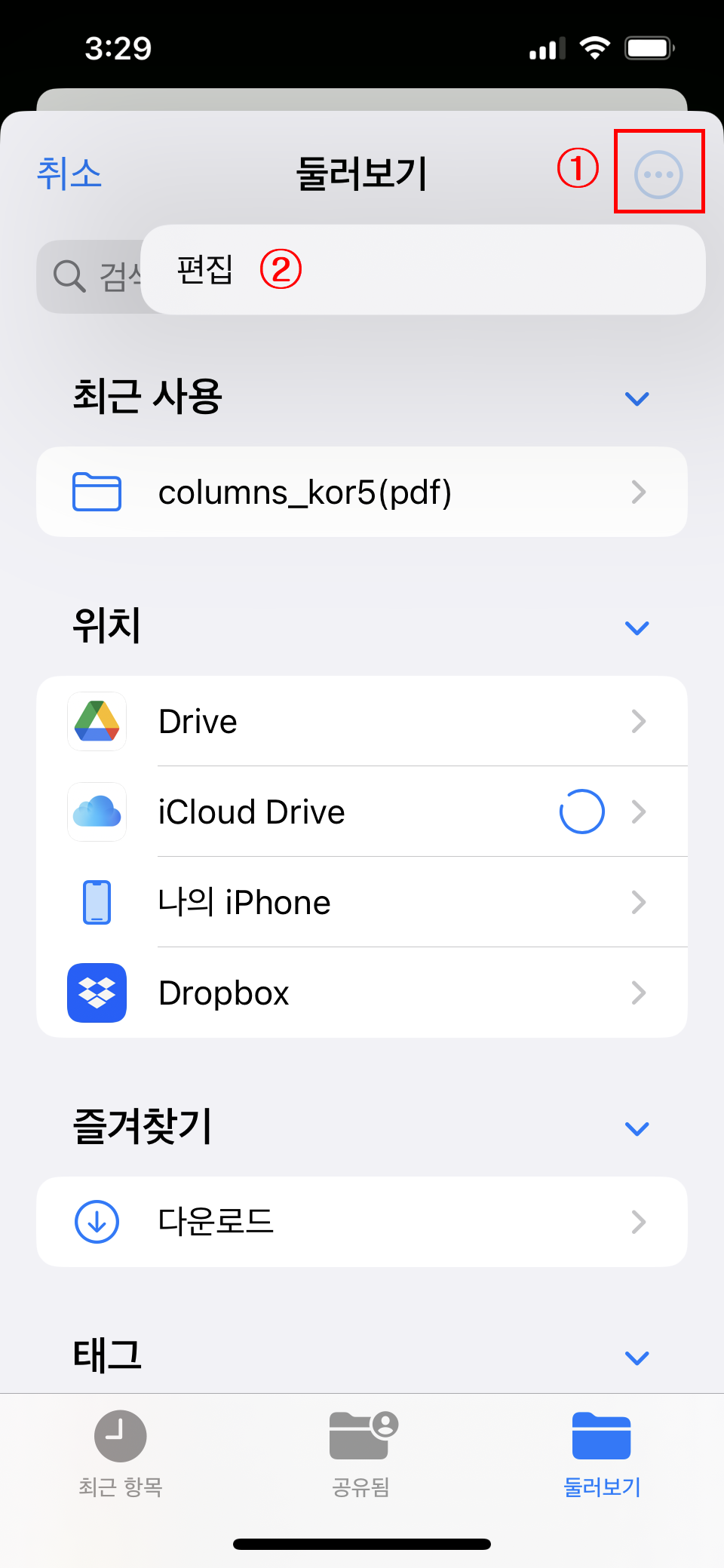
Task: Tap 취소 to cancel browsing
Action: [x=69, y=174]
